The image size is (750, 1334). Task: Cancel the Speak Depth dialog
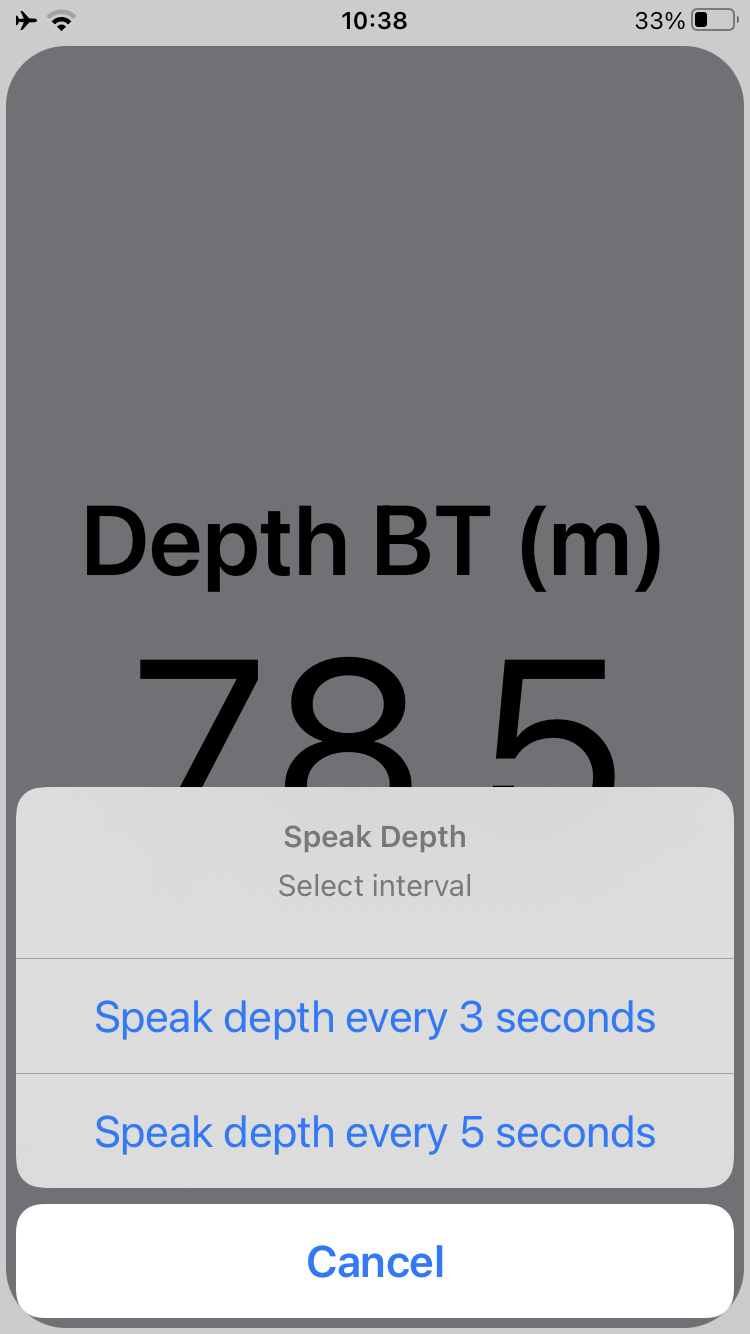click(x=375, y=1261)
